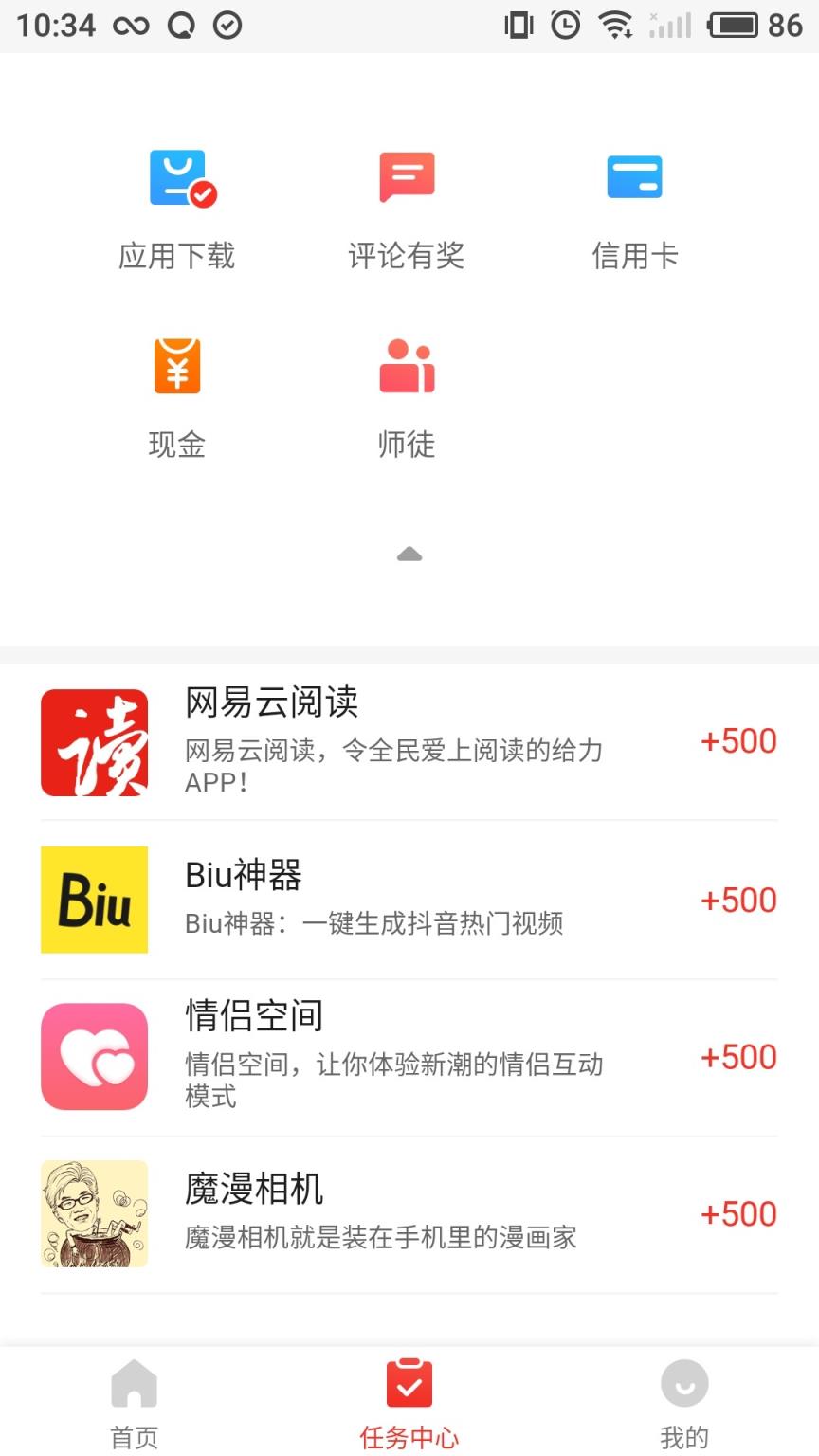
Task: Select the Biu神器 yellow app icon
Action: (94, 899)
